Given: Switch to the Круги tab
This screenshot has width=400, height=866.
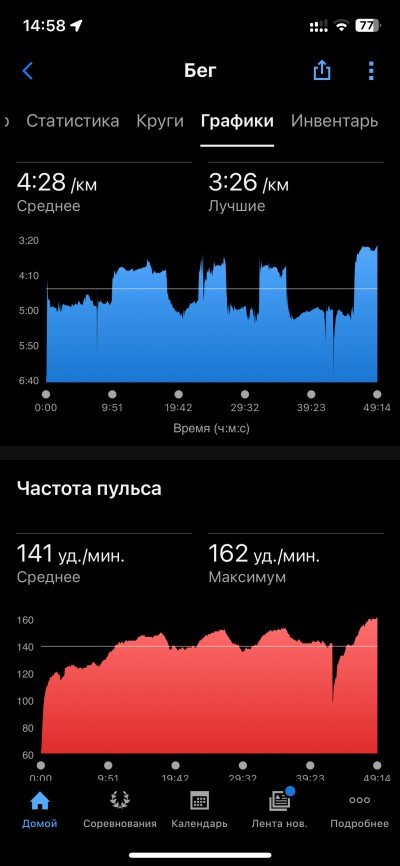Looking at the screenshot, I should point(160,121).
